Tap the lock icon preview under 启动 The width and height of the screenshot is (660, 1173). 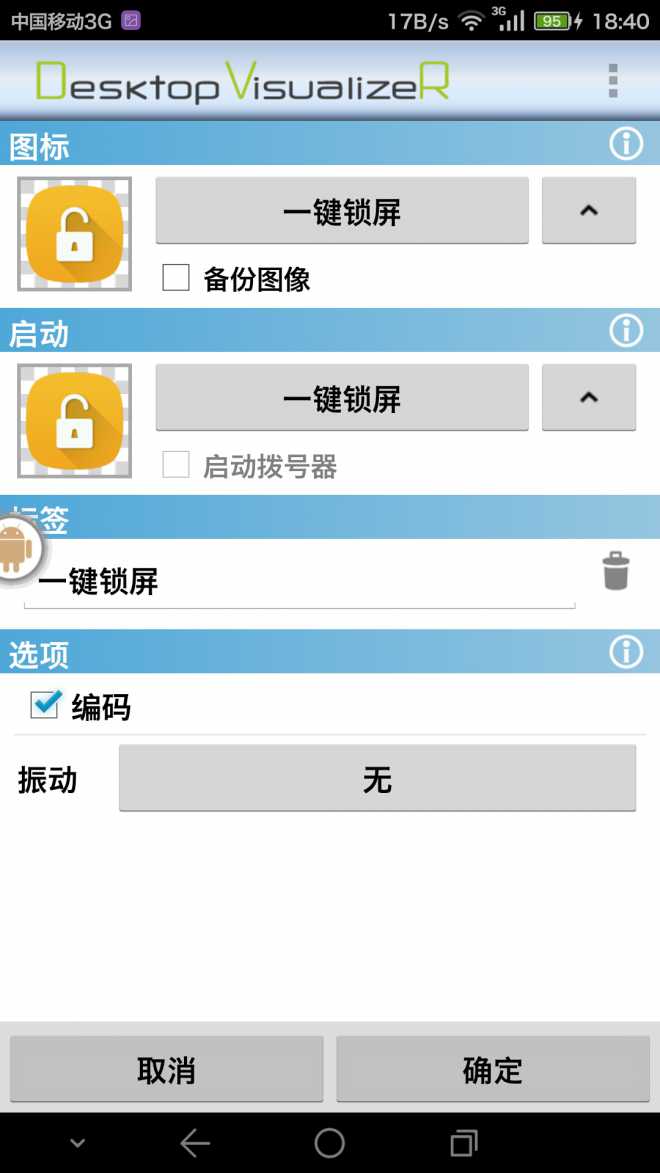74,421
